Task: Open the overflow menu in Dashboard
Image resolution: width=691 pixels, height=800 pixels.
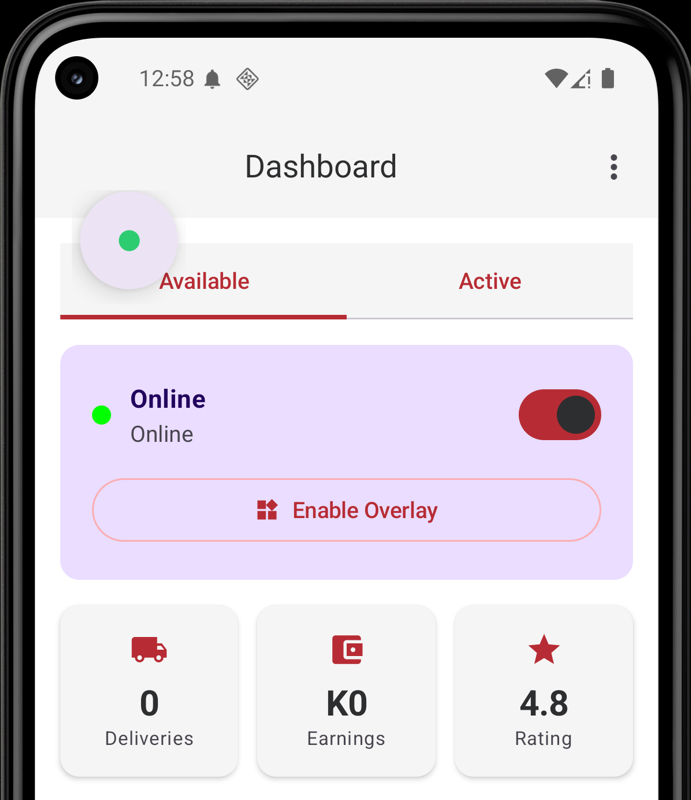Action: point(613,167)
